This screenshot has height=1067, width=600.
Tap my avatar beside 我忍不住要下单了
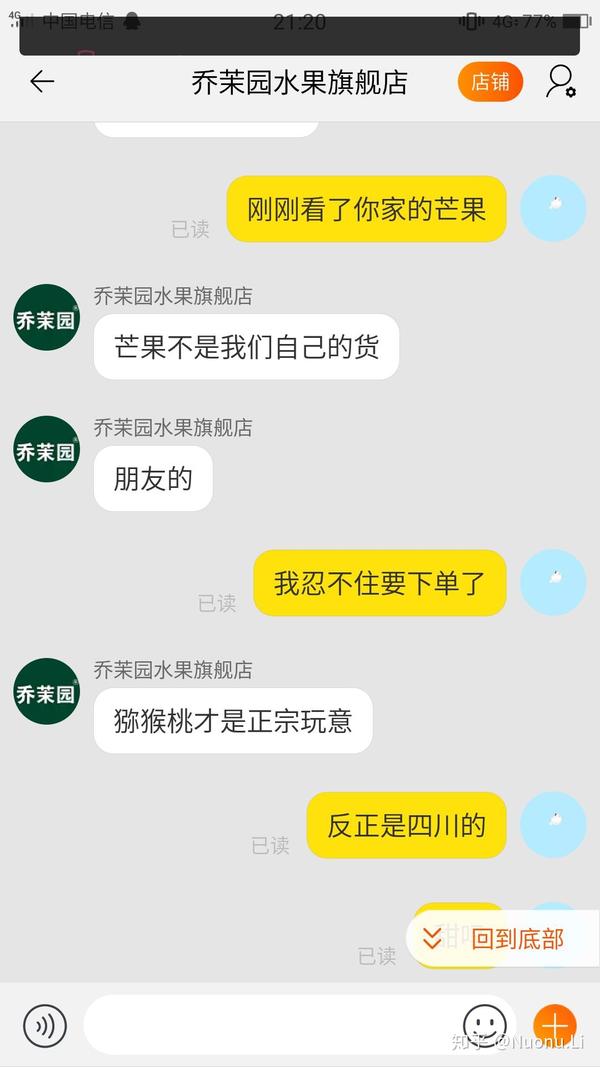(553, 581)
